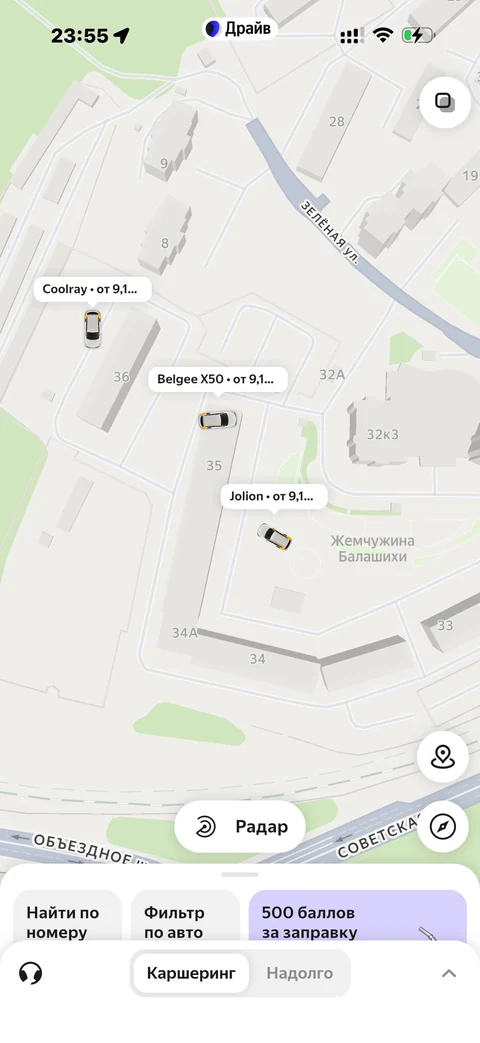Open the map layers button
The height and width of the screenshot is (1043, 480).
445,102
